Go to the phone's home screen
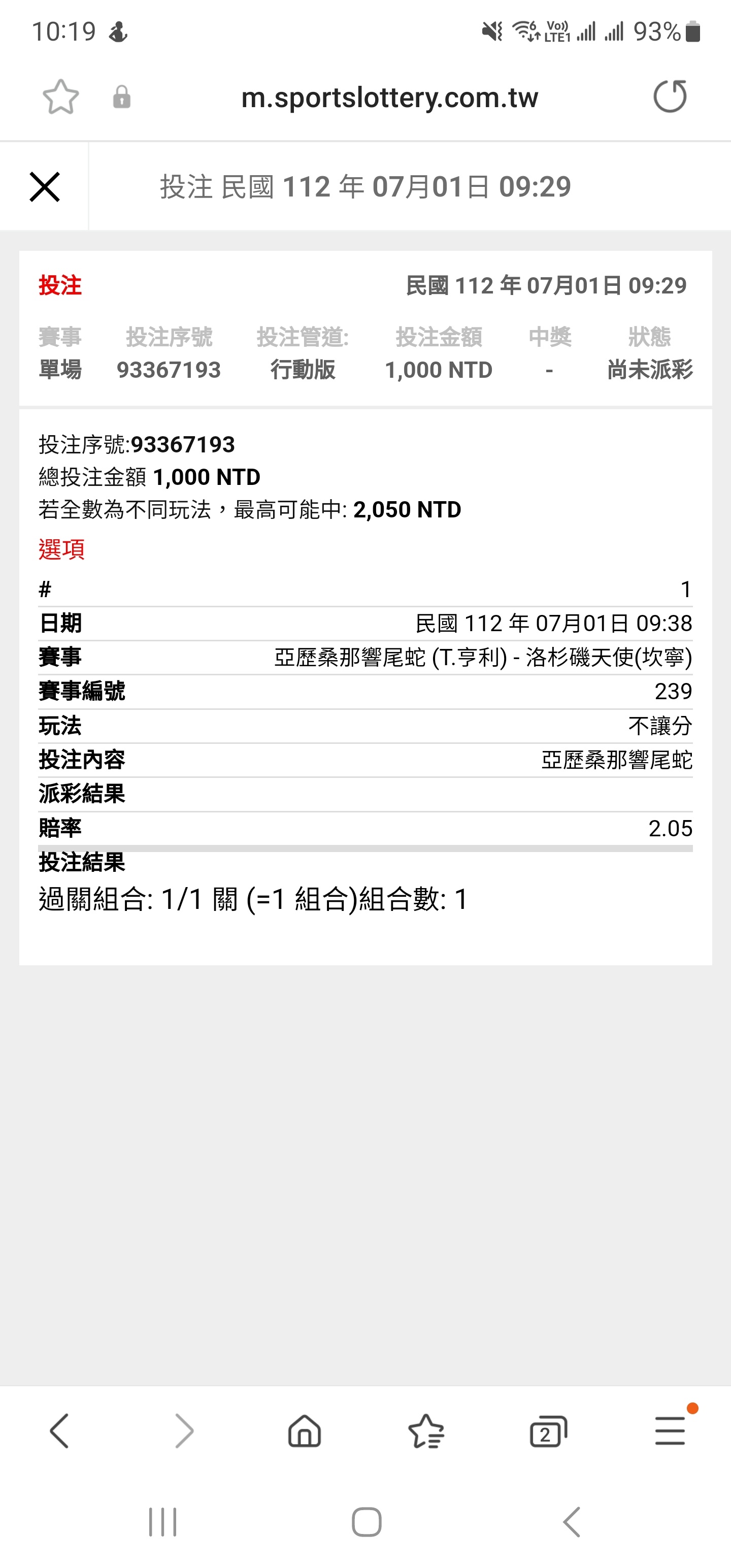 coord(367,1522)
